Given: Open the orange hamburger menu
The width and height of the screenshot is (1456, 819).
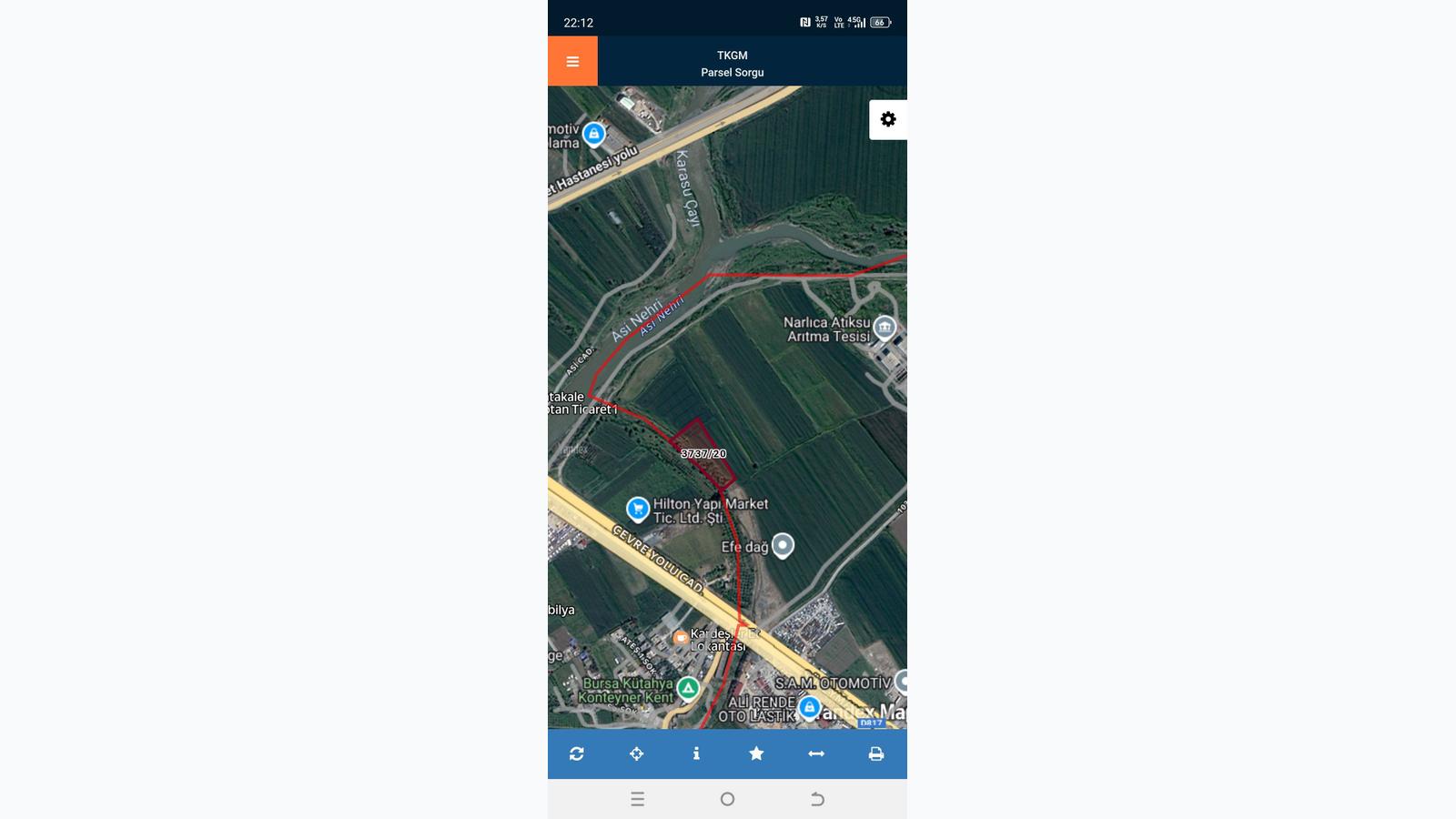Looking at the screenshot, I should click(572, 61).
